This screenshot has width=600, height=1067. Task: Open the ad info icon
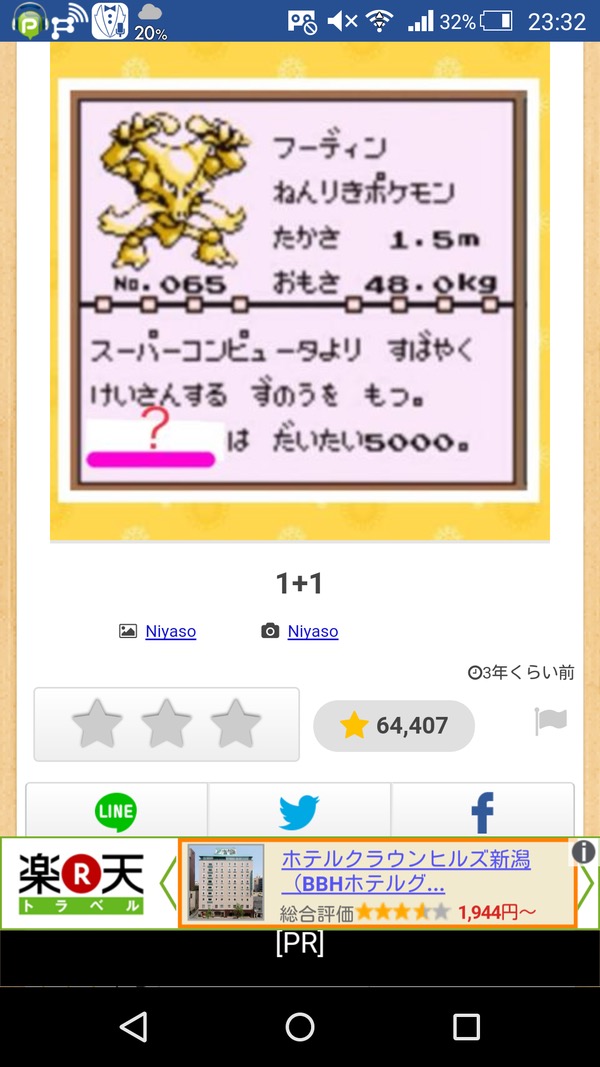pos(583,852)
